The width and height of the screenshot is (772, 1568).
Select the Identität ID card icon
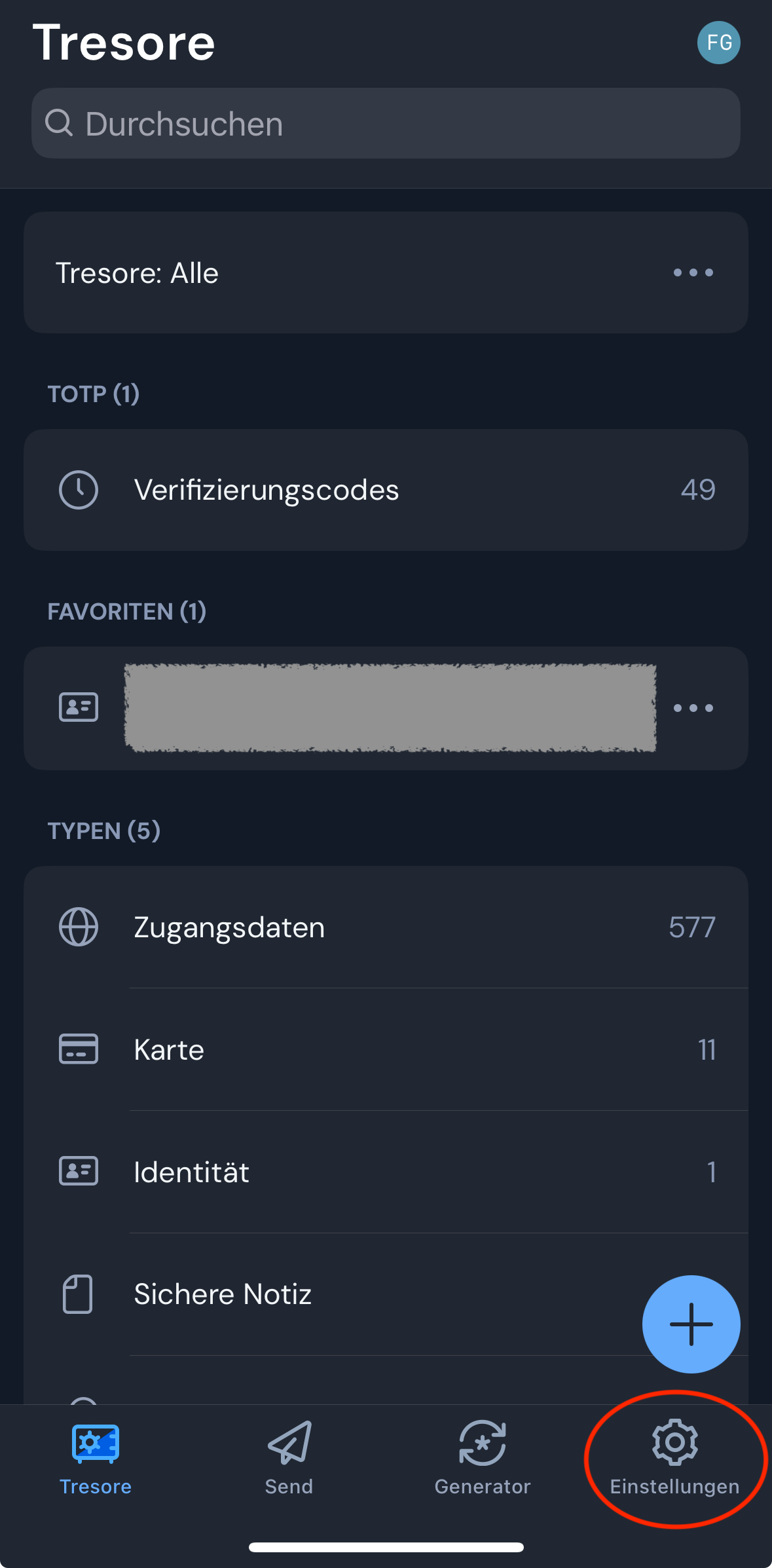coord(78,1171)
